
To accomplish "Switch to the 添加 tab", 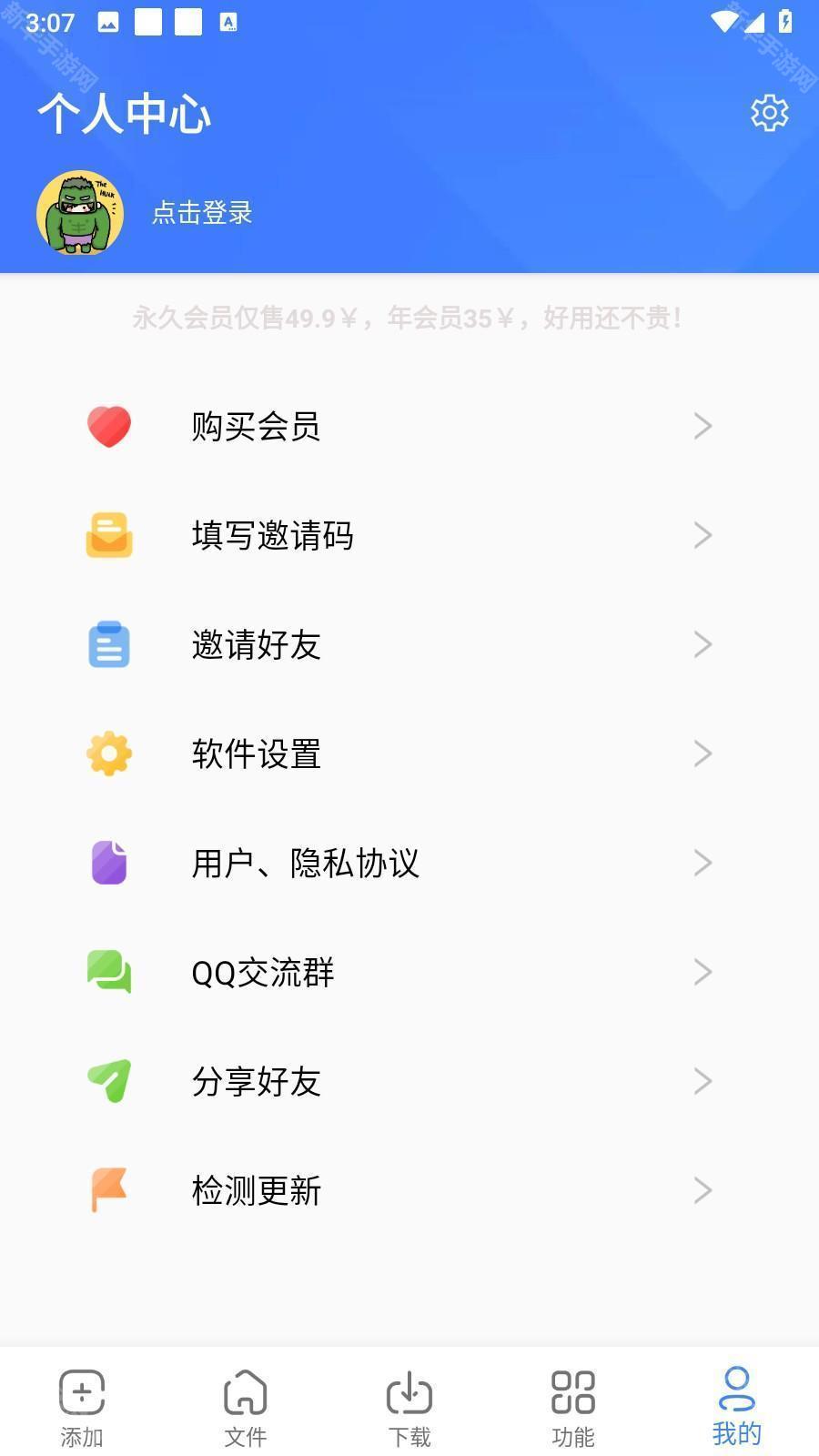I will pyautogui.click(x=81, y=1404).
